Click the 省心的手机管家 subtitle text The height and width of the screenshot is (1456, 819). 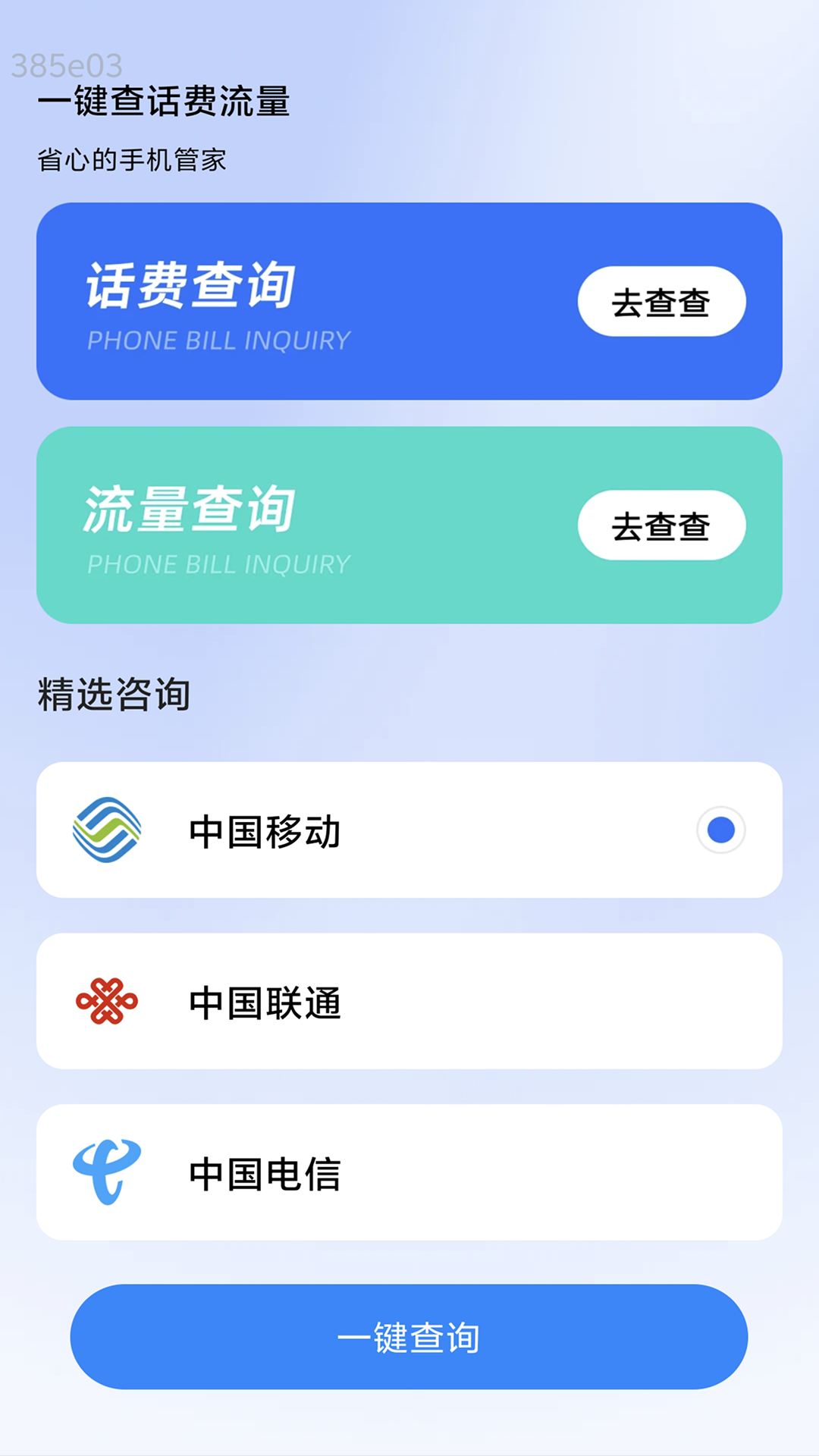click(135, 160)
